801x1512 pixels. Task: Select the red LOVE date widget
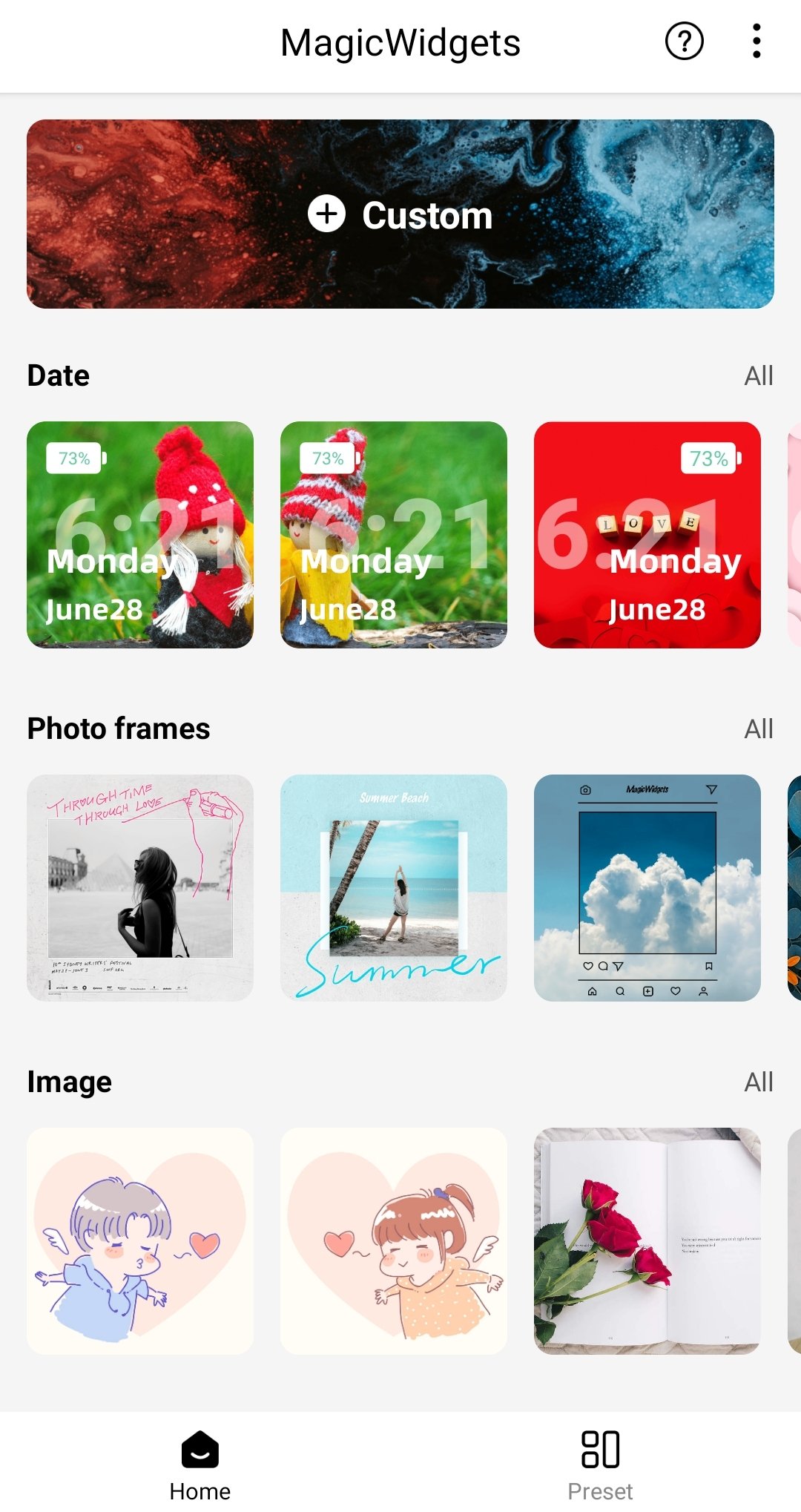pyautogui.click(x=647, y=535)
